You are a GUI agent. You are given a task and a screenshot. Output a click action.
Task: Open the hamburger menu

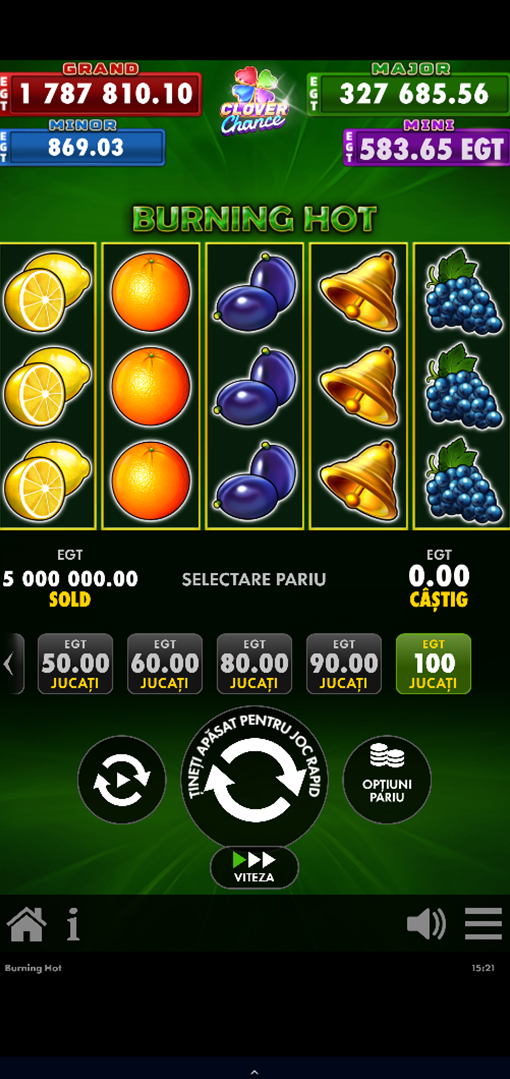pos(483,923)
